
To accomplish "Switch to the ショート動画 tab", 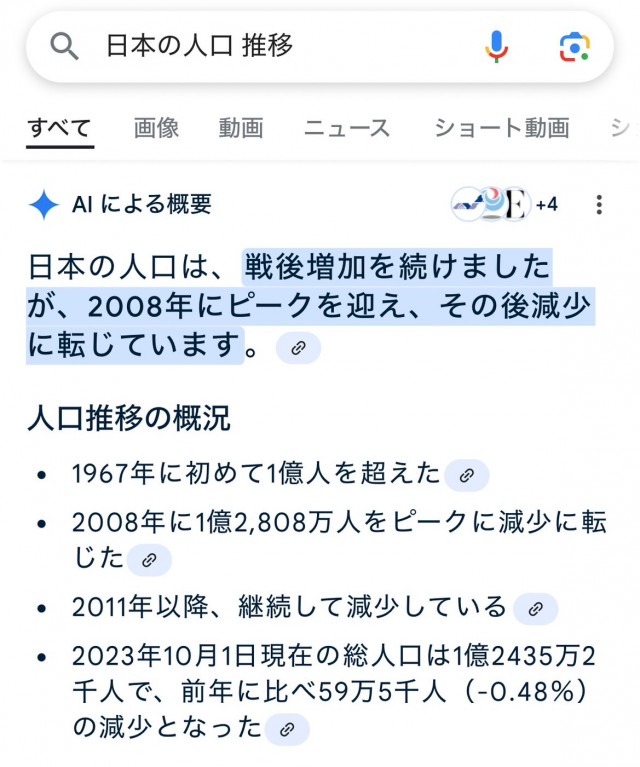I will 501,127.
